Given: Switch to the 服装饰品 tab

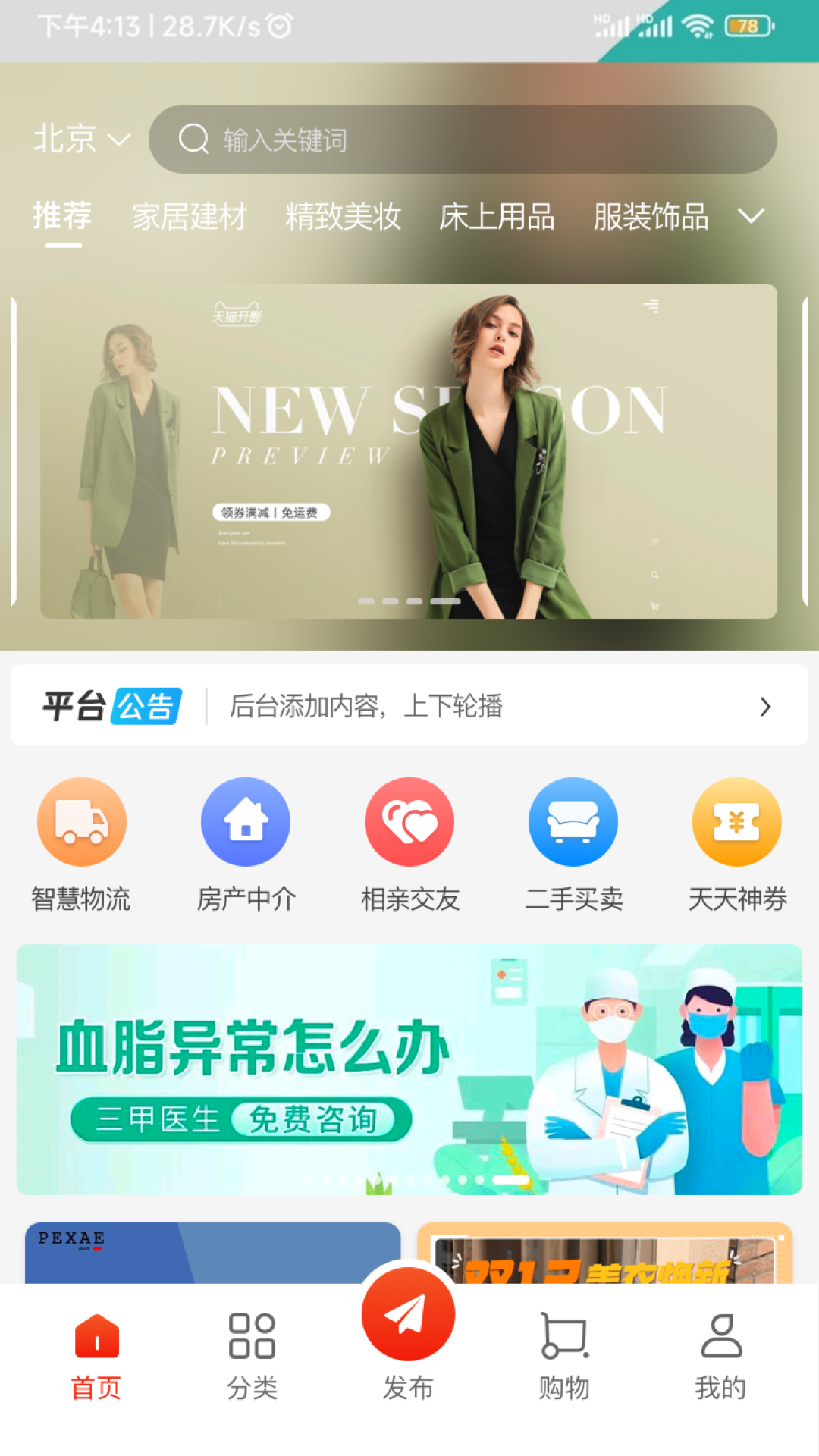Looking at the screenshot, I should point(651,217).
